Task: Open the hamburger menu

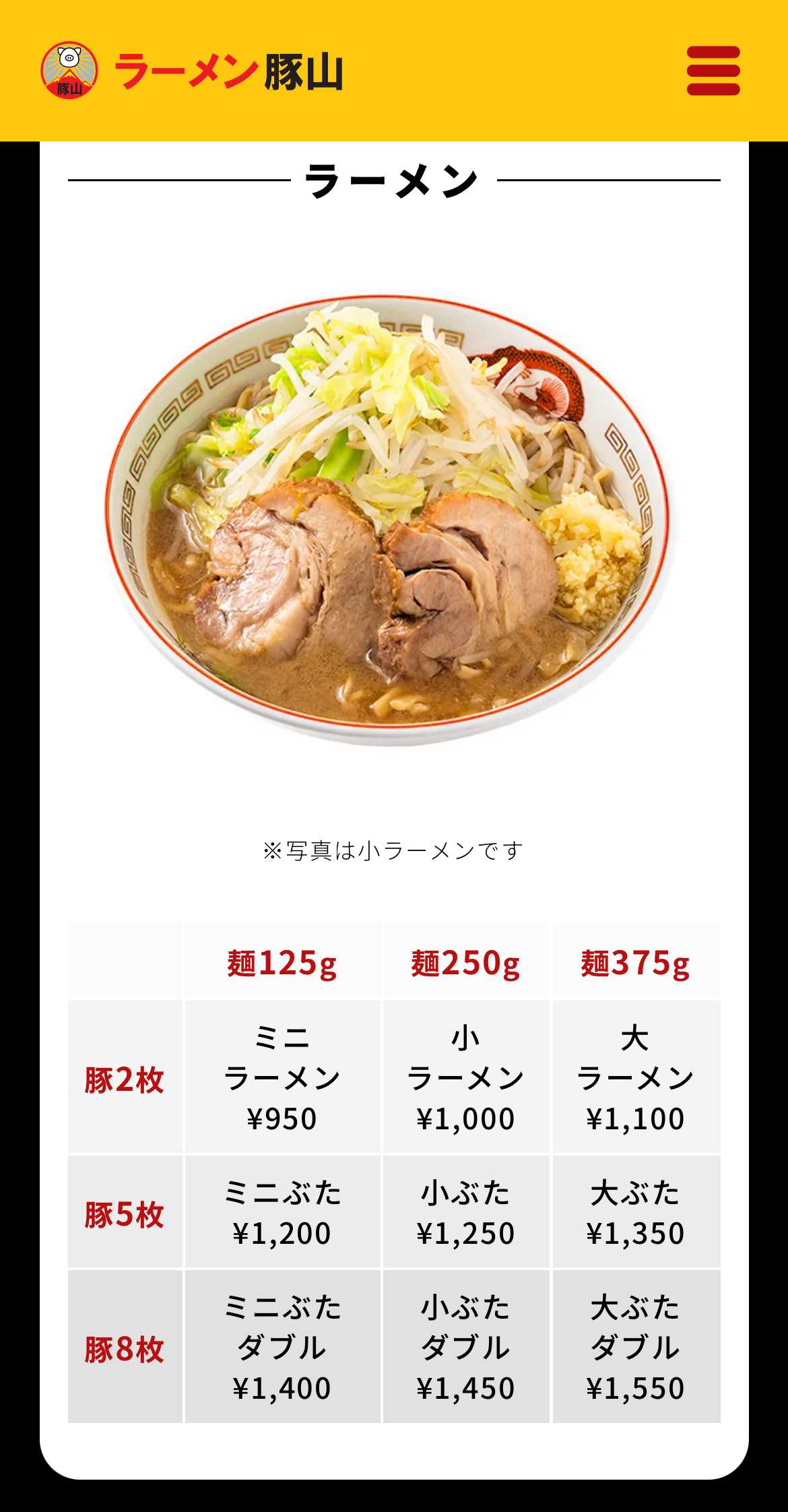Action: click(x=713, y=71)
